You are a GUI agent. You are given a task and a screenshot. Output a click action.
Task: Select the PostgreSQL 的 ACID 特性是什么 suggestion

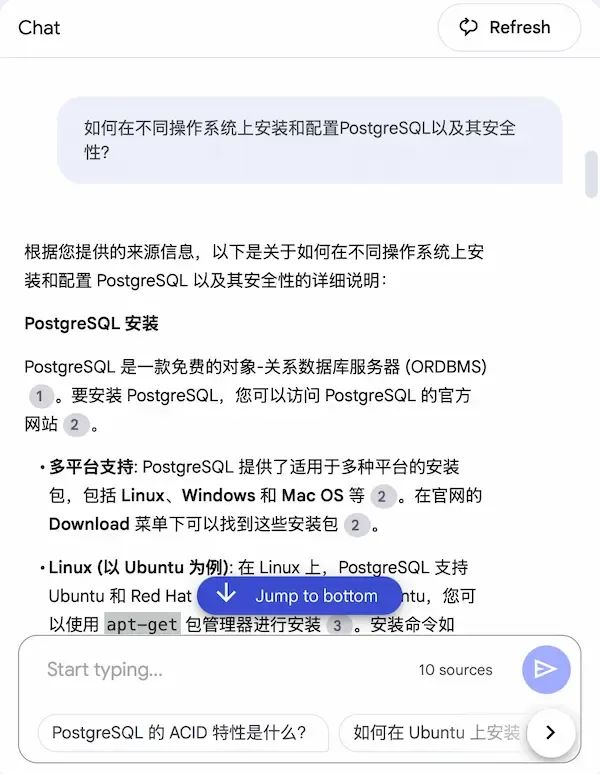[183, 732]
